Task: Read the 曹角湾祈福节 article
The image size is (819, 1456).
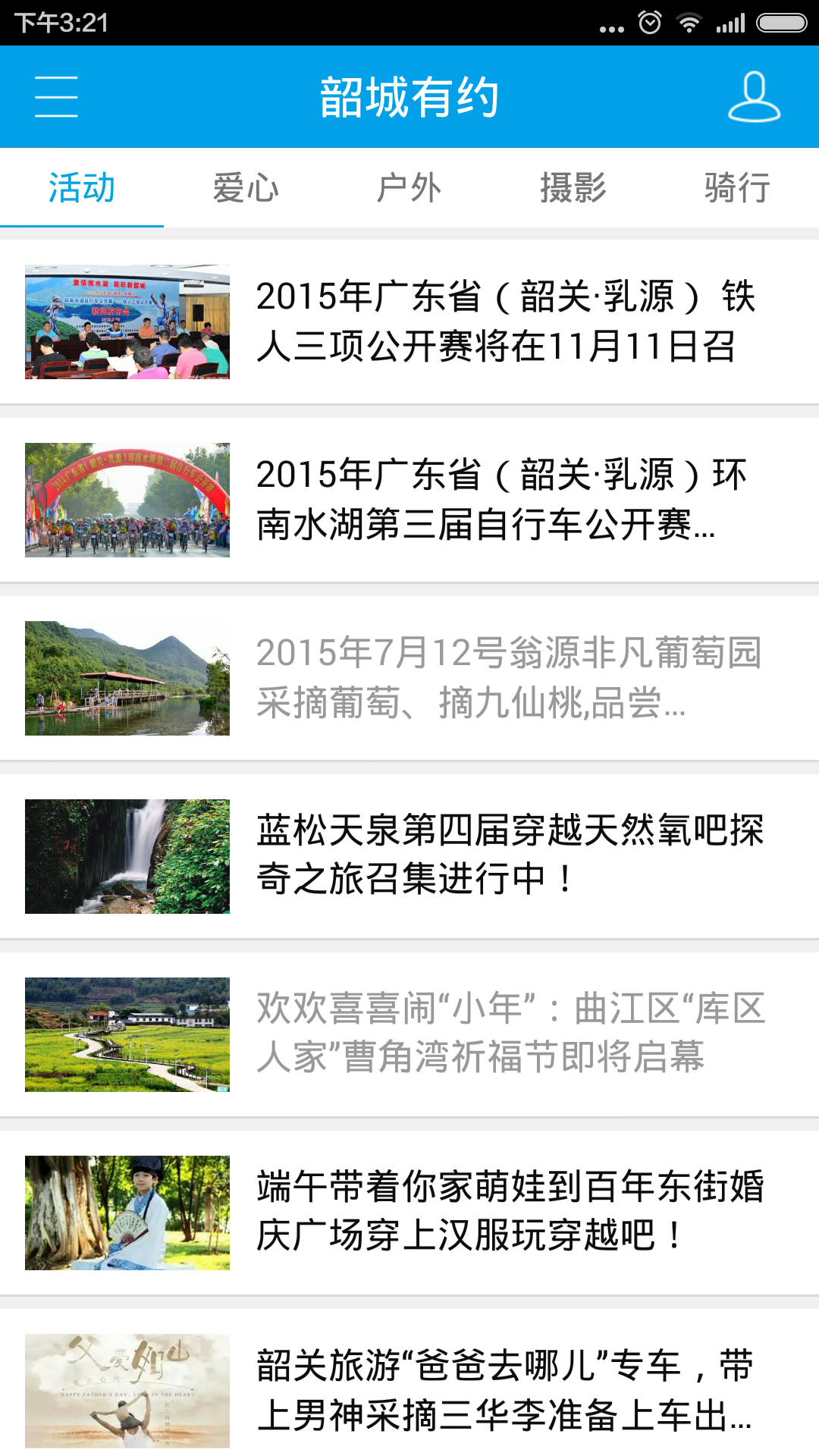Action: pos(409,1034)
